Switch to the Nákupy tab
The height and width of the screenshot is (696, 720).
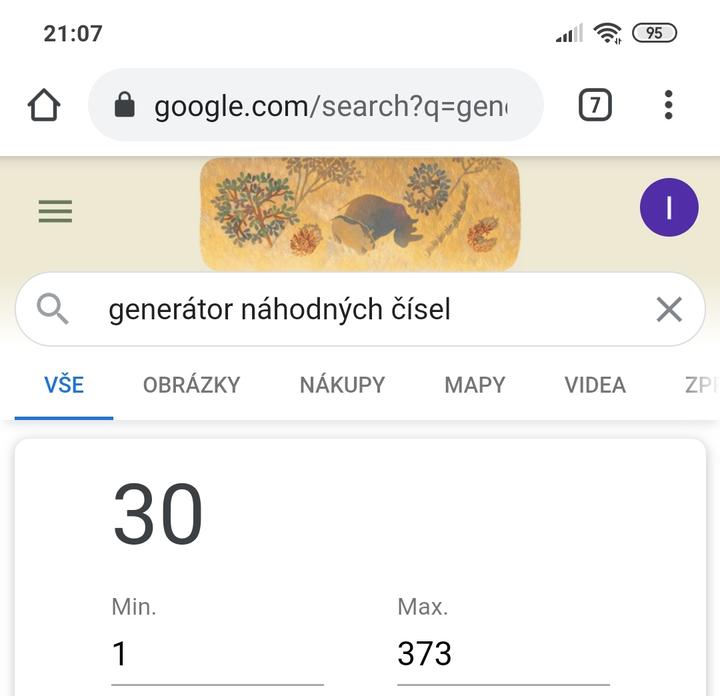[x=342, y=385]
